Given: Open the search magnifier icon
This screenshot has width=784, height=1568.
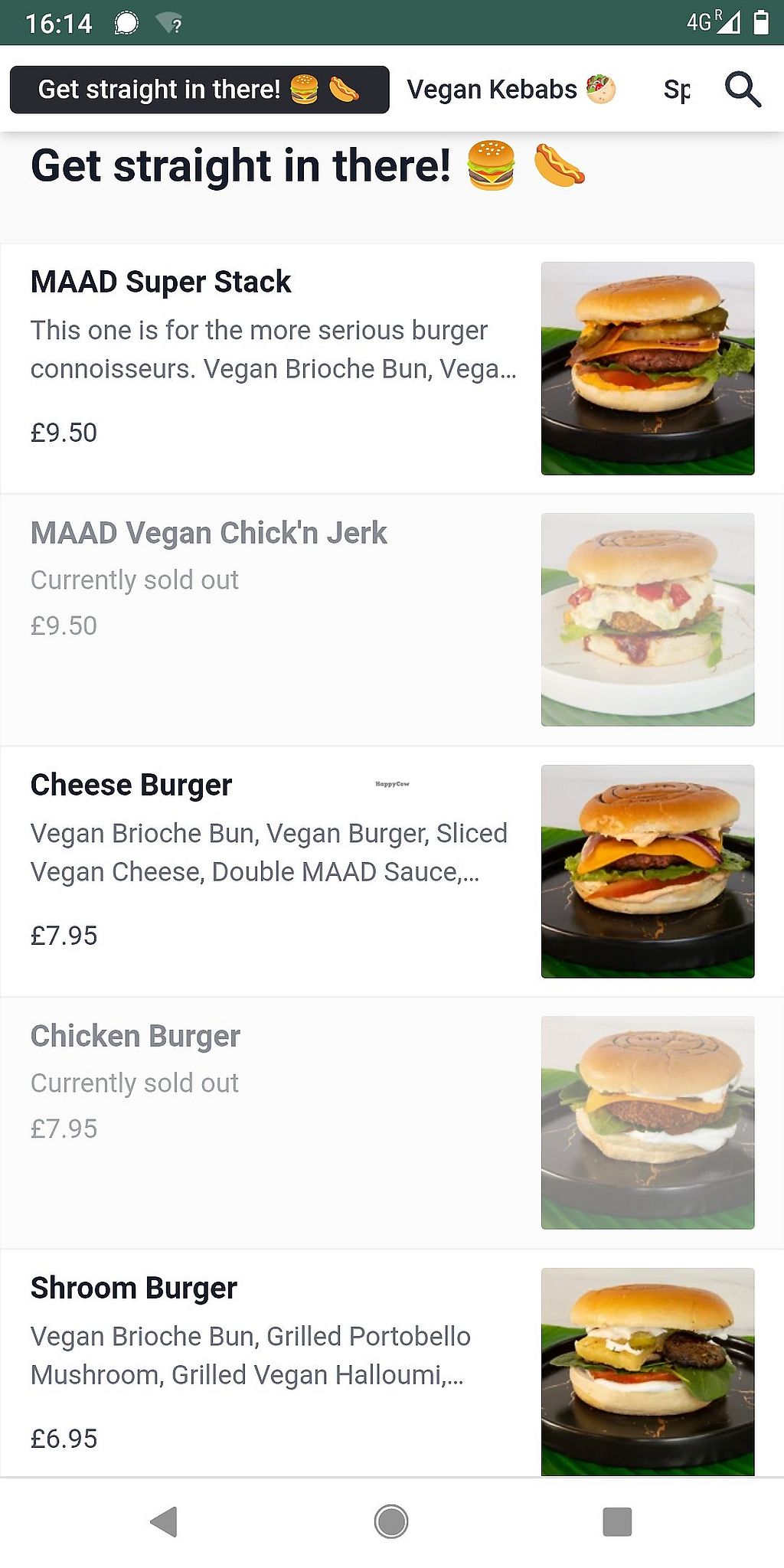Looking at the screenshot, I should pyautogui.click(x=742, y=90).
